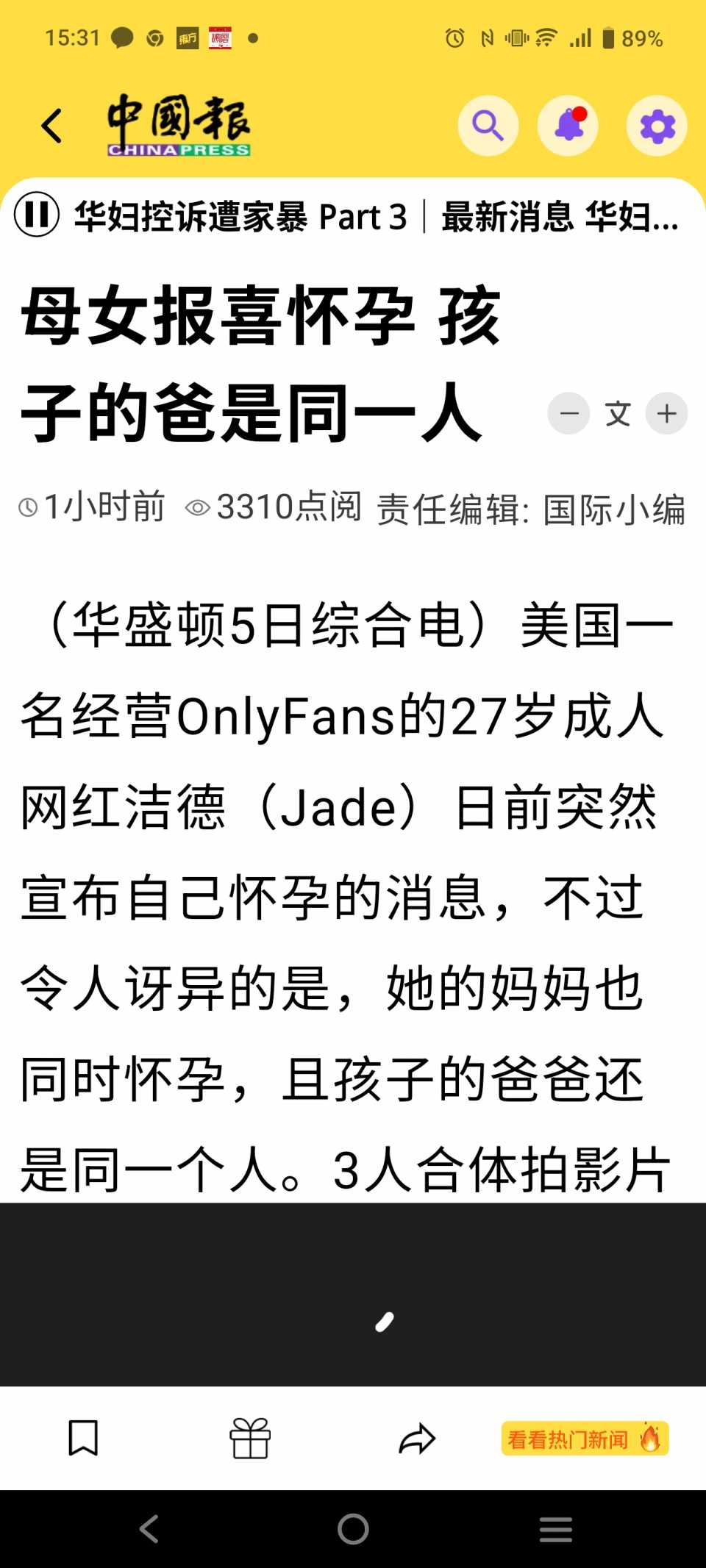Open the search magnifier

coord(488,126)
